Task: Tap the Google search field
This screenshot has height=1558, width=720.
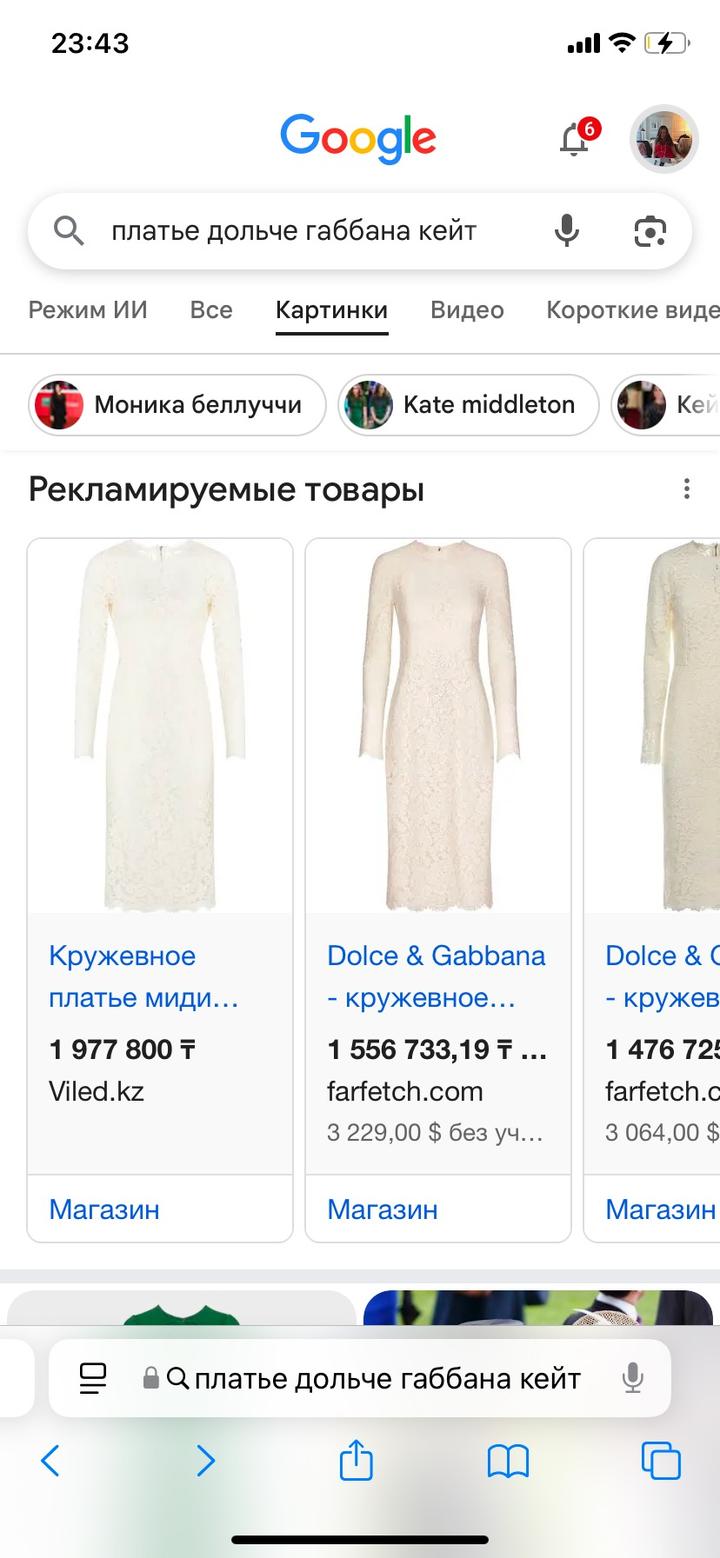Action: (x=300, y=231)
